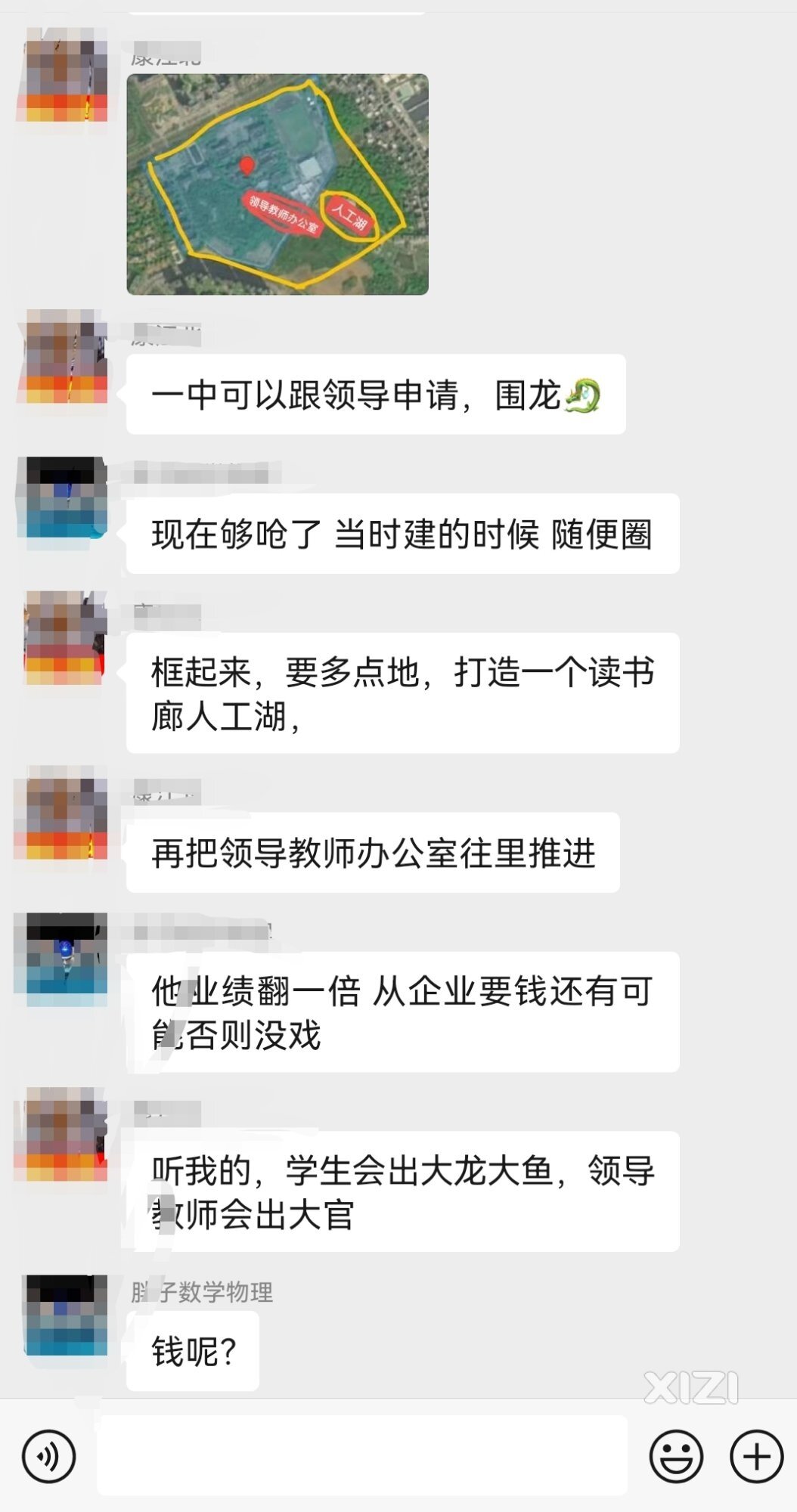Open avatar beside message 框起来，要多点地

point(65,638)
